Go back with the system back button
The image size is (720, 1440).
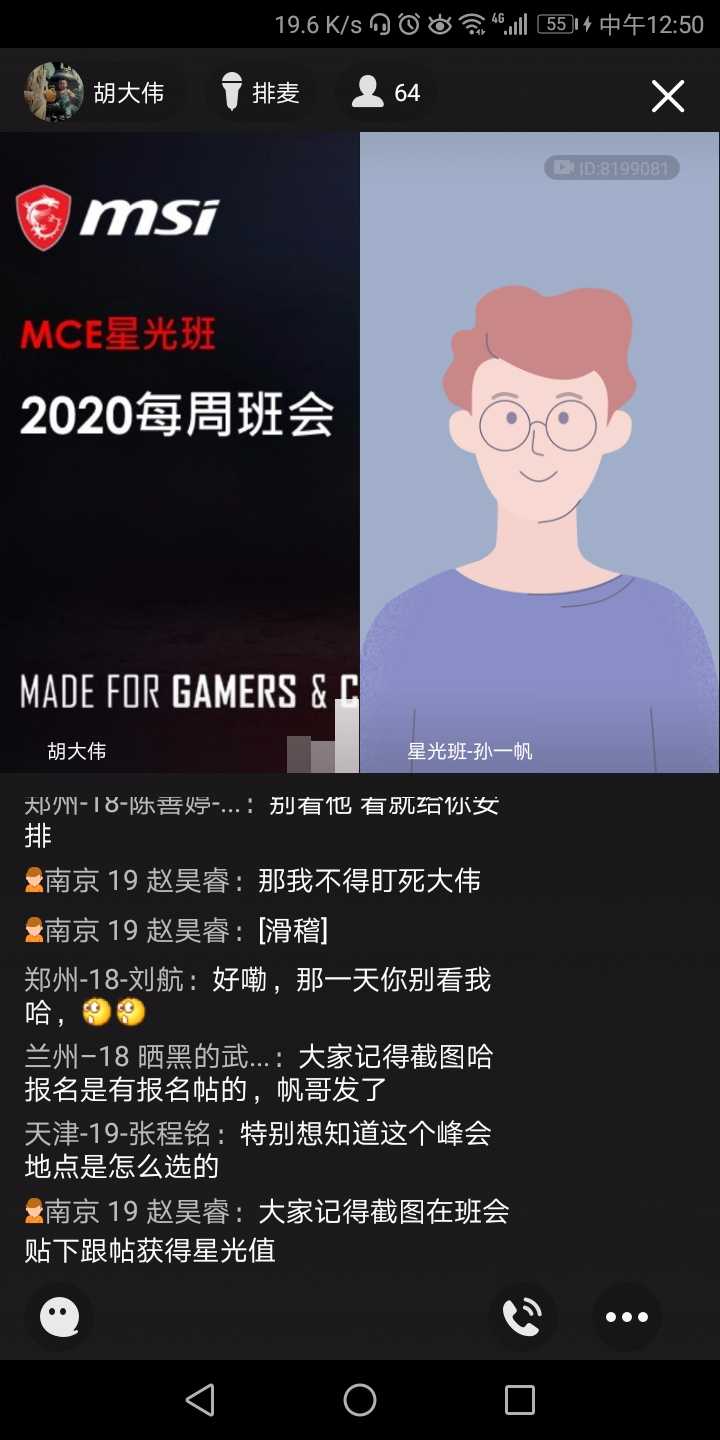200,1400
